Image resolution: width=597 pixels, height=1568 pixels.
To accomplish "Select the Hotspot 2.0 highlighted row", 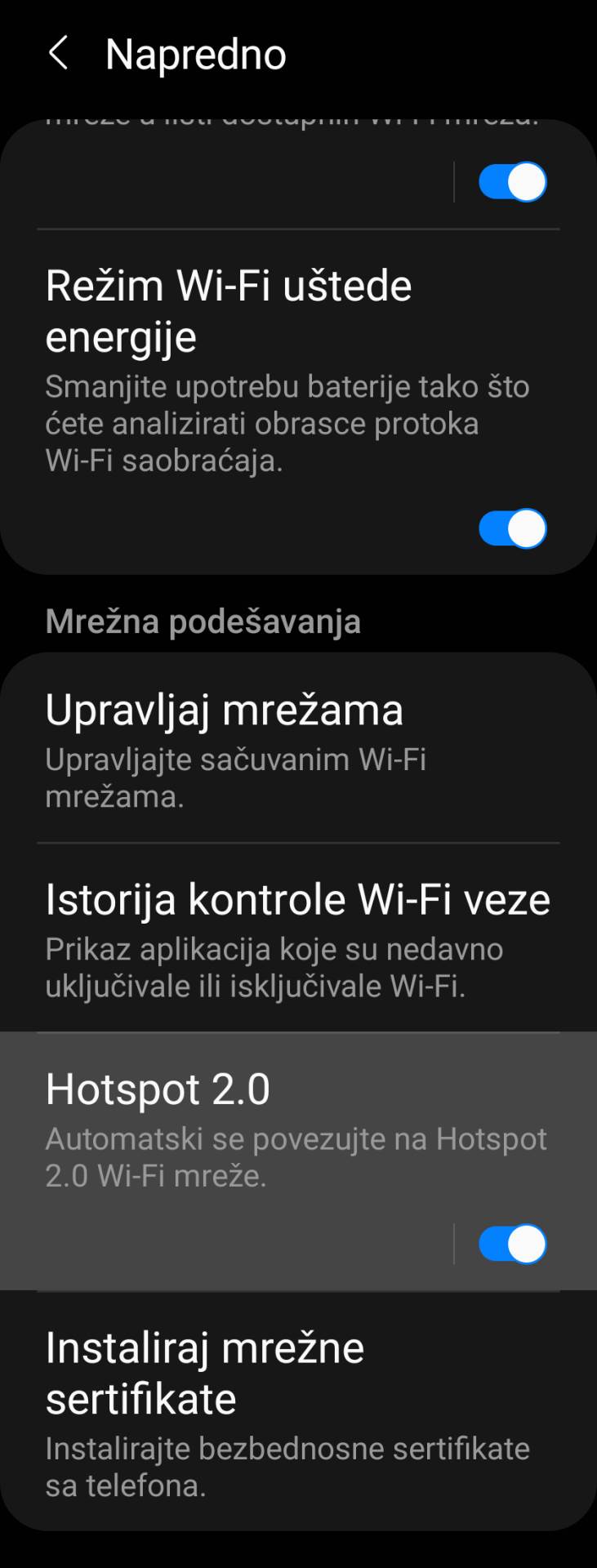I will (298, 1160).
